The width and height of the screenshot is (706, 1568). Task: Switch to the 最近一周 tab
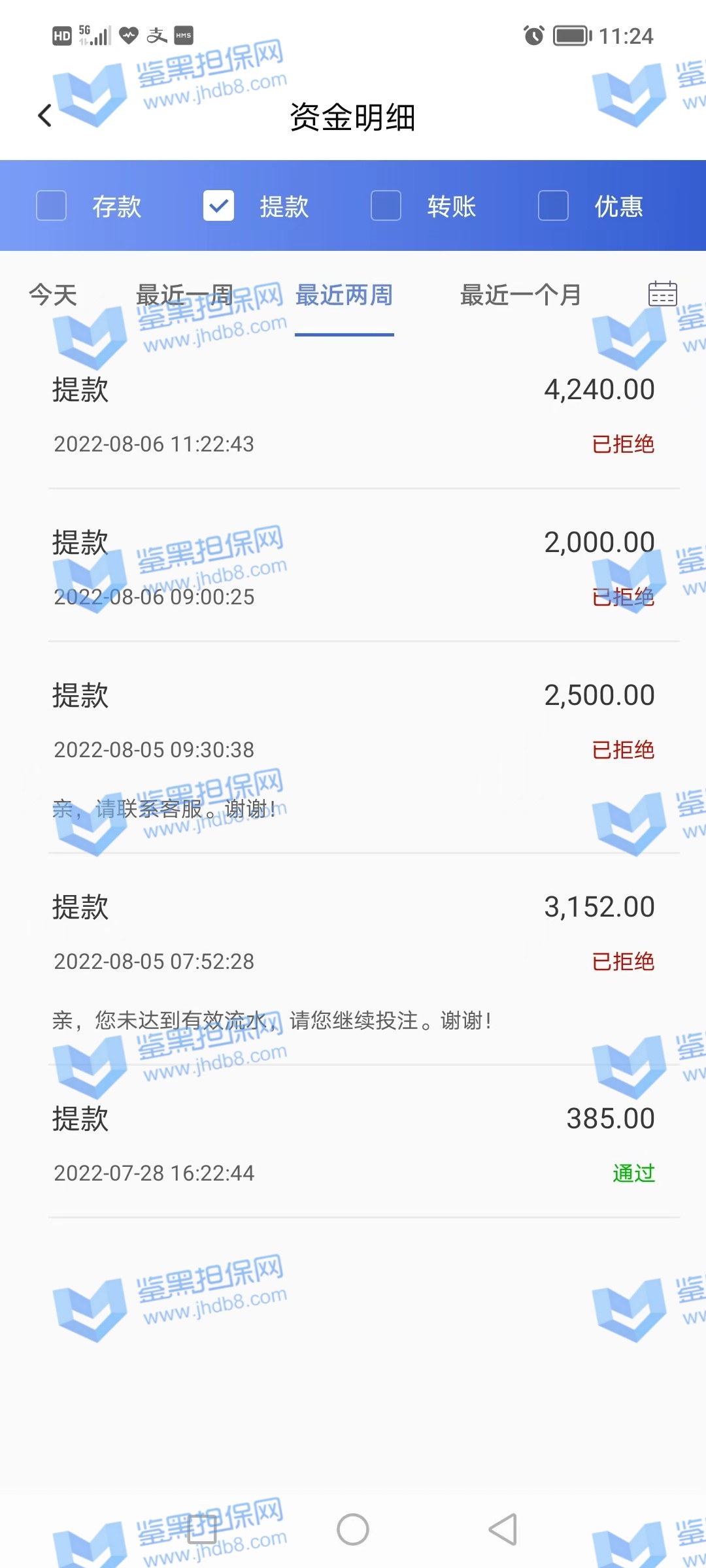click(184, 295)
